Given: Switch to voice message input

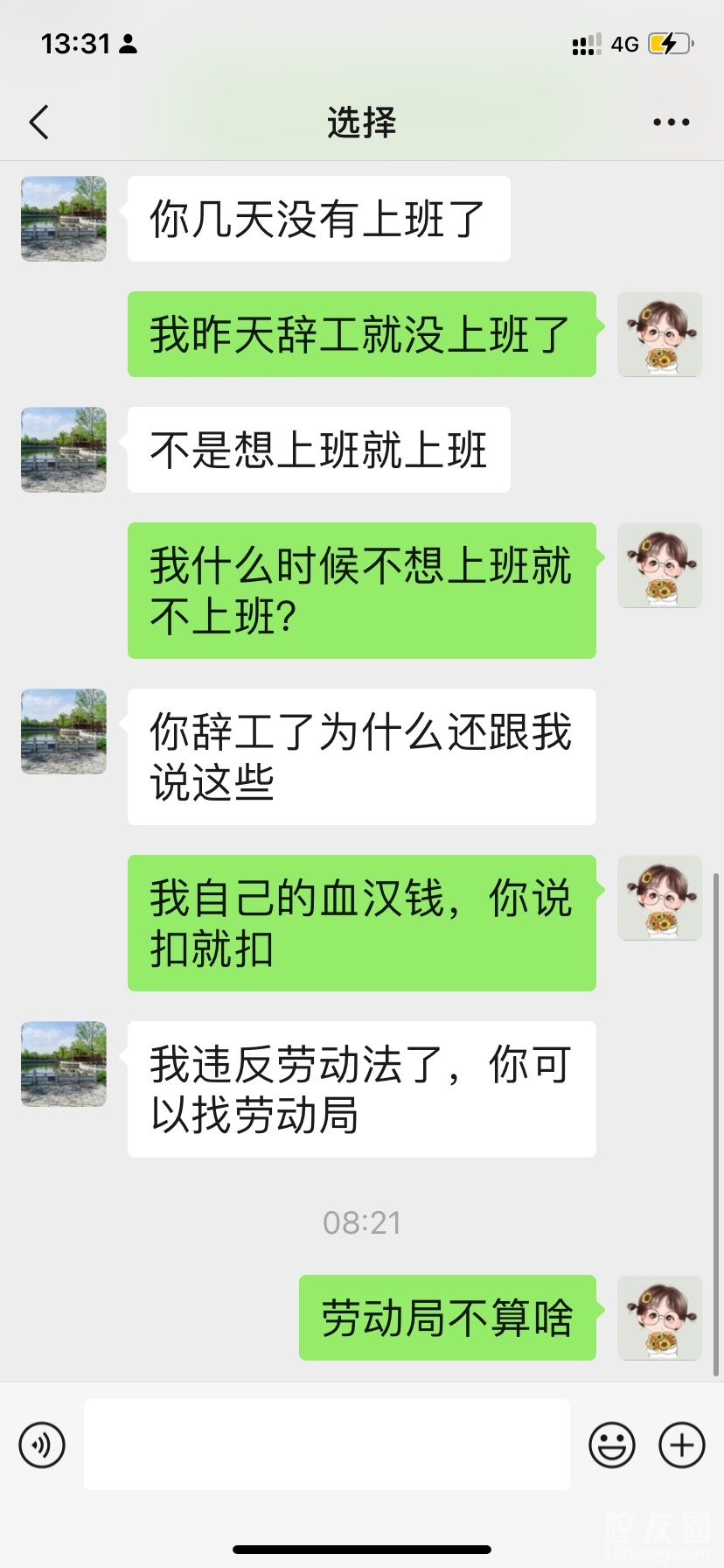Looking at the screenshot, I should point(42,1445).
